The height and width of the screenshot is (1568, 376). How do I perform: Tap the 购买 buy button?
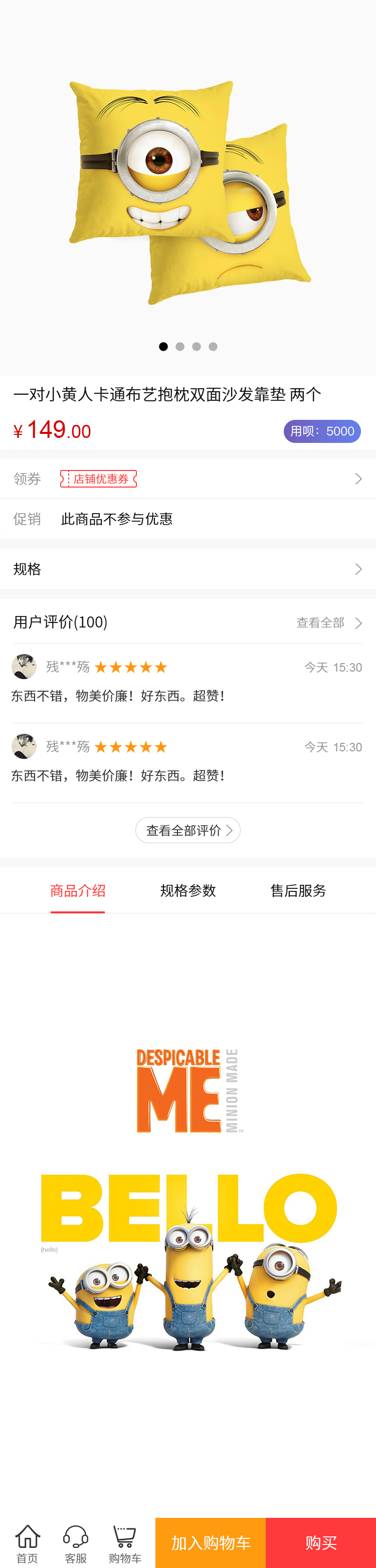[321, 1542]
